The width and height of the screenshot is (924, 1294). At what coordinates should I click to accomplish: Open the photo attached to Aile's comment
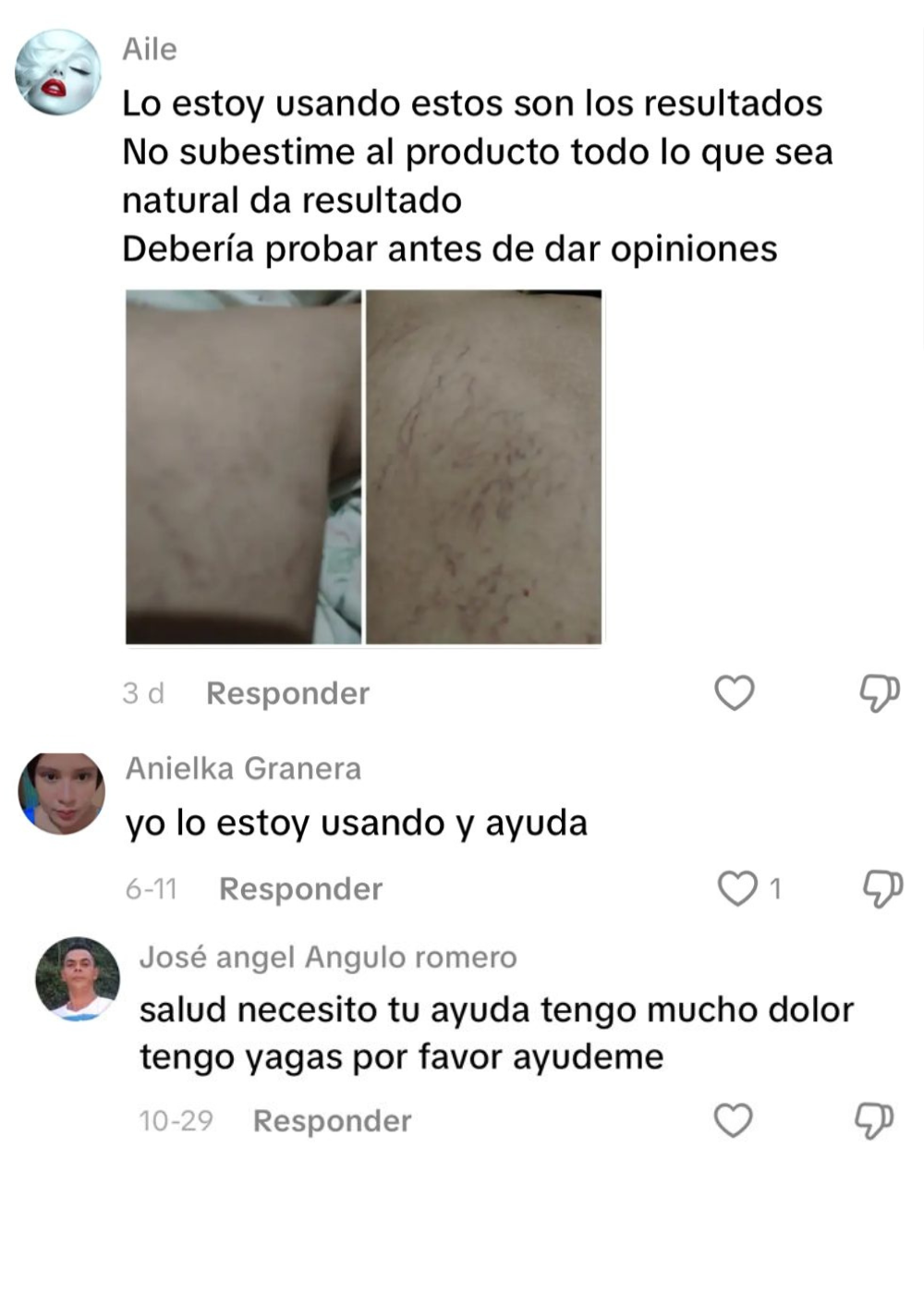(363, 467)
